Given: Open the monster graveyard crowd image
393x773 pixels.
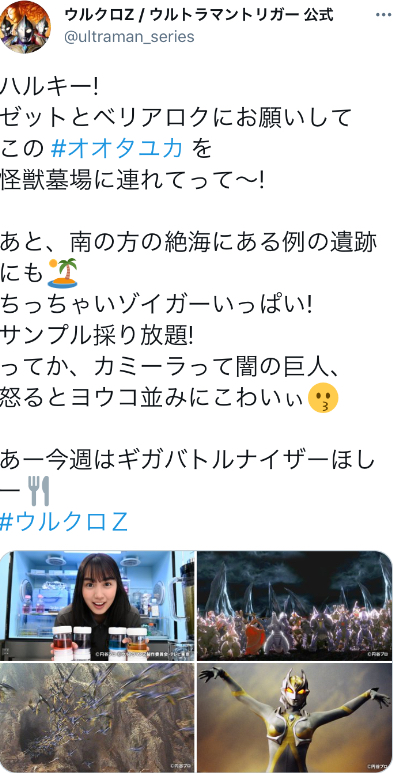Looking at the screenshot, I should [295, 605].
